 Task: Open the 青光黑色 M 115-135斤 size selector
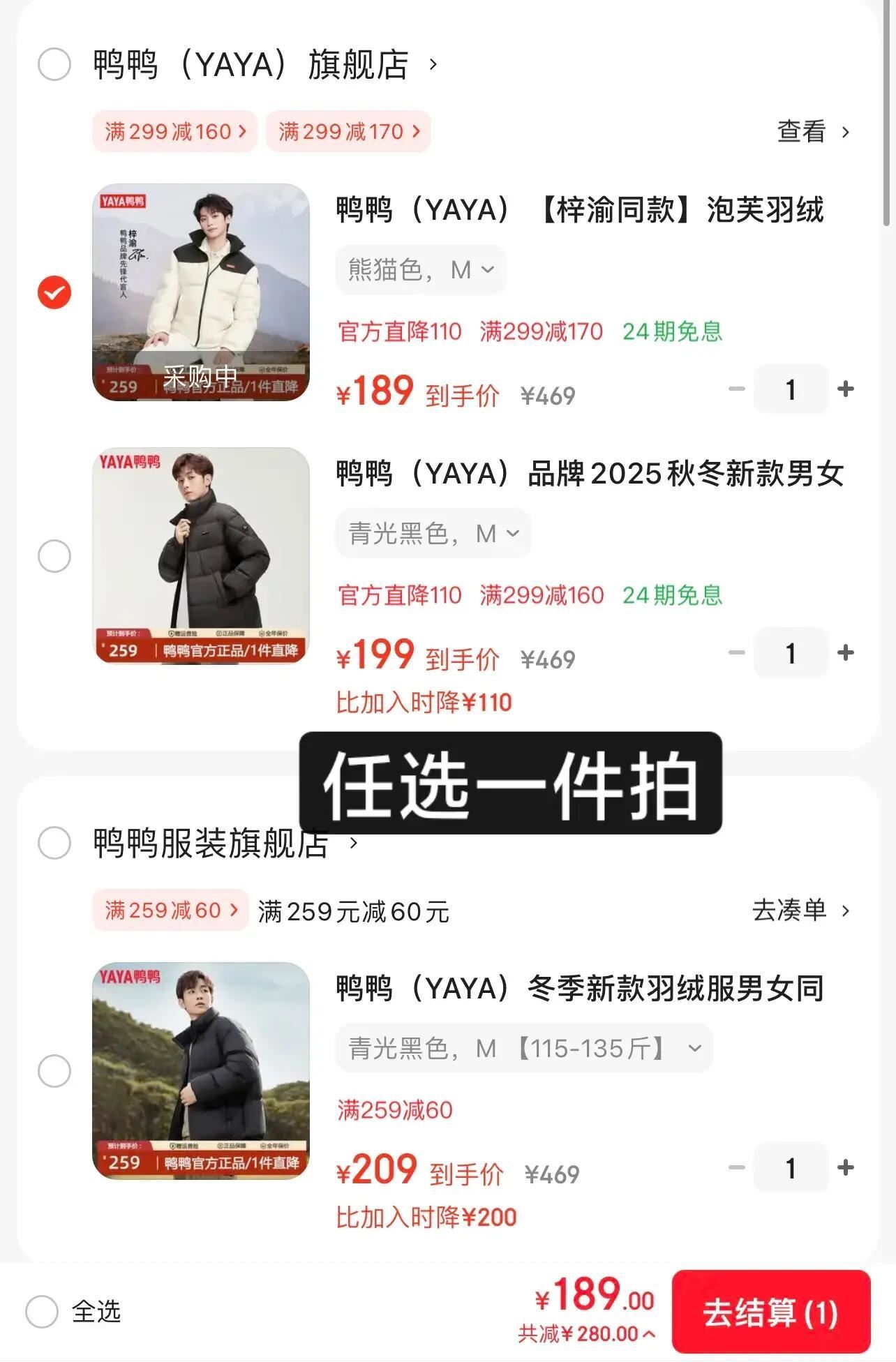pyautogui.click(x=522, y=1048)
